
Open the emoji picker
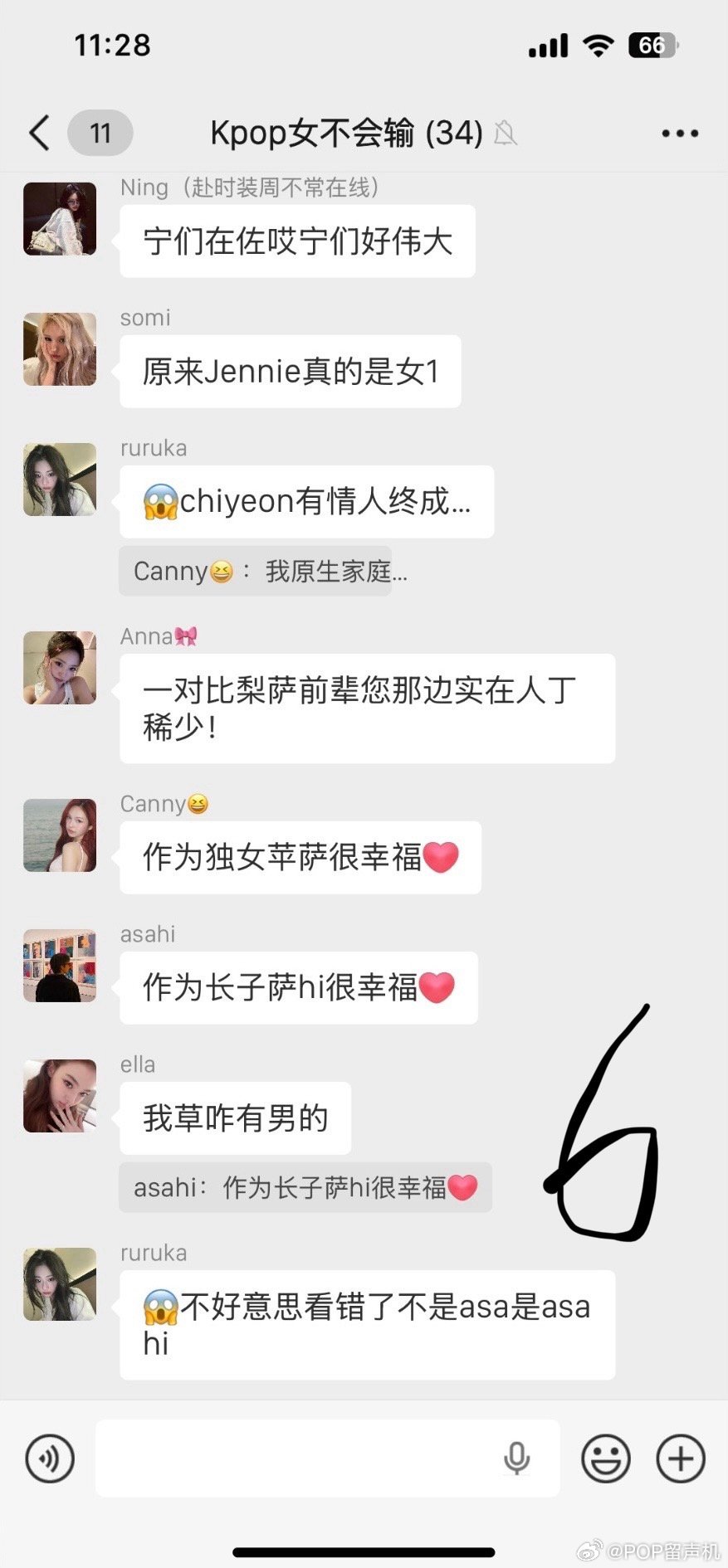(607, 1459)
